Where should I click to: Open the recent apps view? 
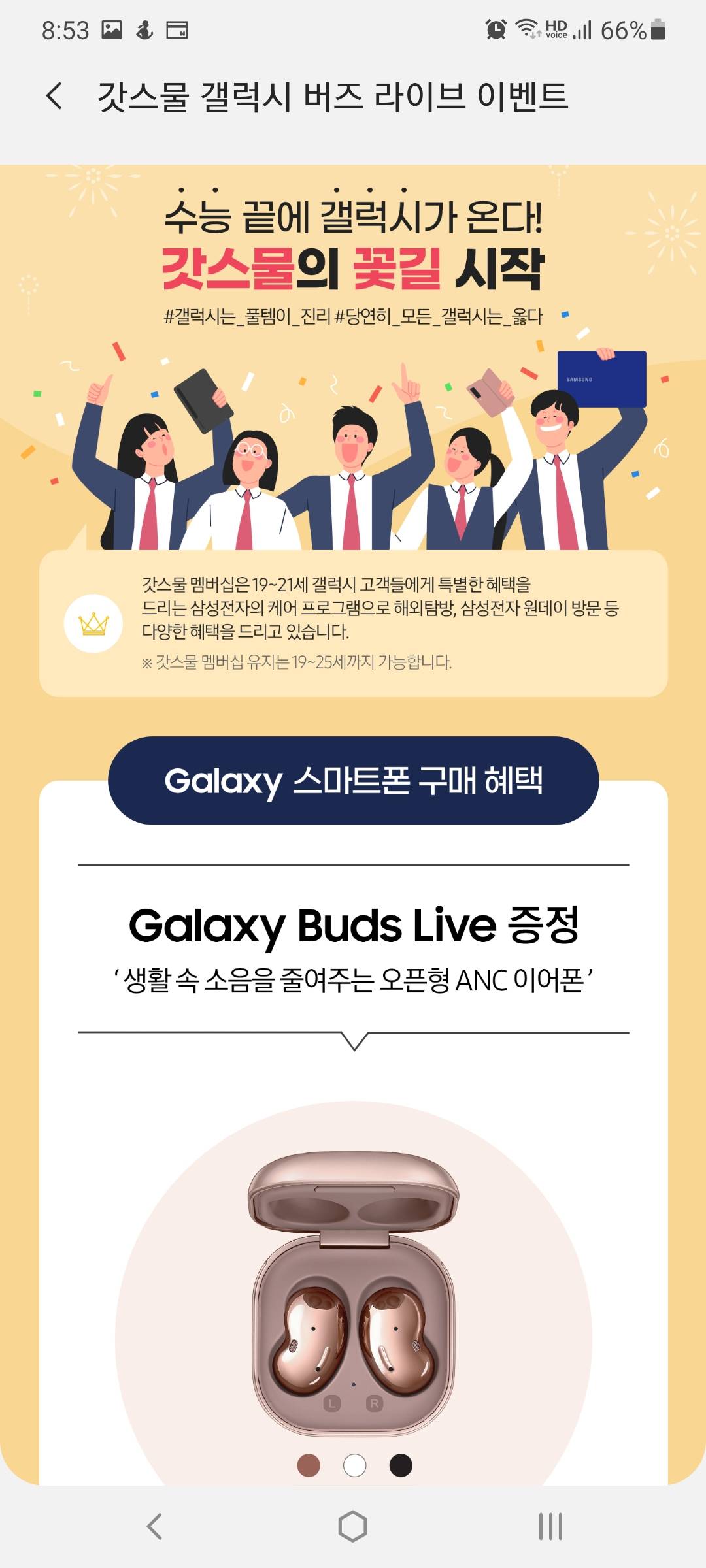(550, 1527)
